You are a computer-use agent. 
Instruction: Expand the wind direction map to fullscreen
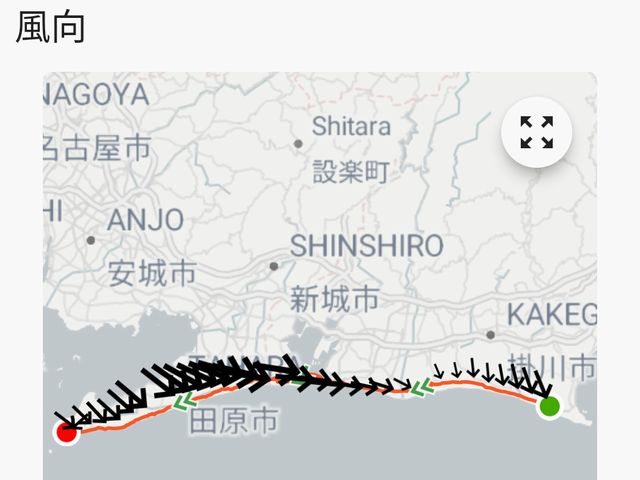(x=537, y=132)
